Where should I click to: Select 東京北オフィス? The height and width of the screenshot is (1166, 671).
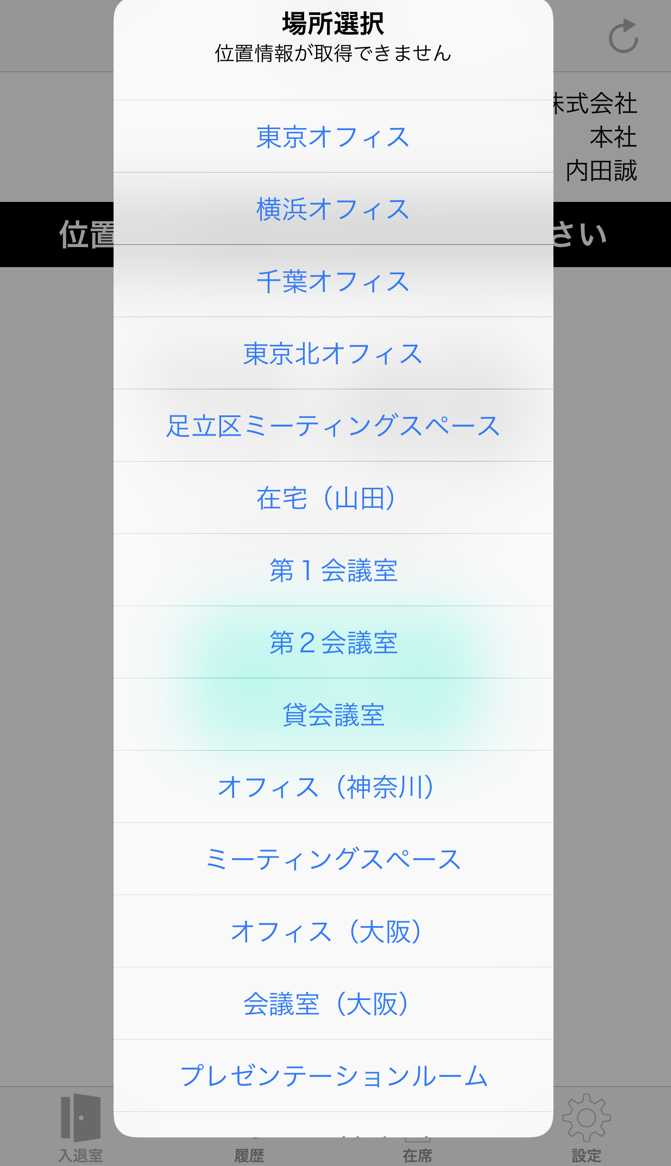click(333, 353)
